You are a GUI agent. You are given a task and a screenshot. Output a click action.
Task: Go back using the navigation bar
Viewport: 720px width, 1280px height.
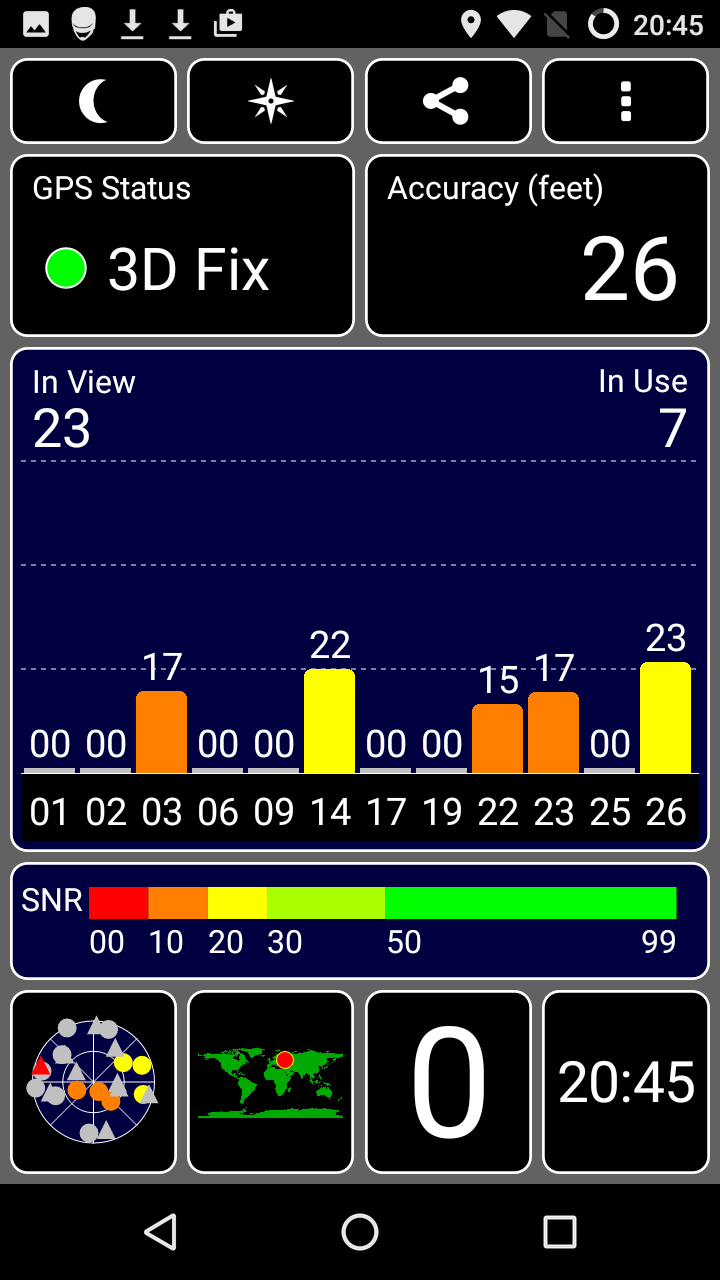click(161, 1232)
